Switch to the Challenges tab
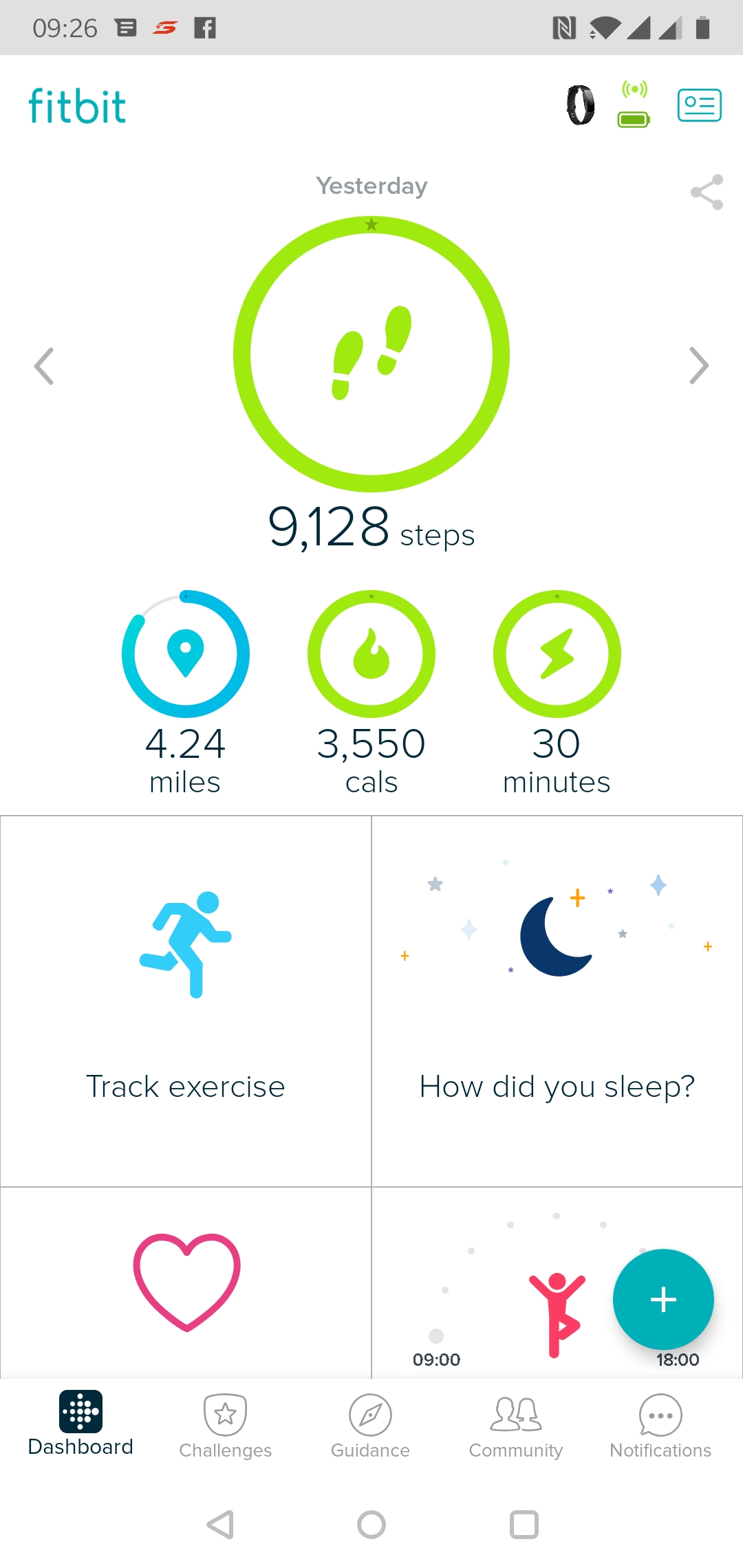 tap(226, 1426)
